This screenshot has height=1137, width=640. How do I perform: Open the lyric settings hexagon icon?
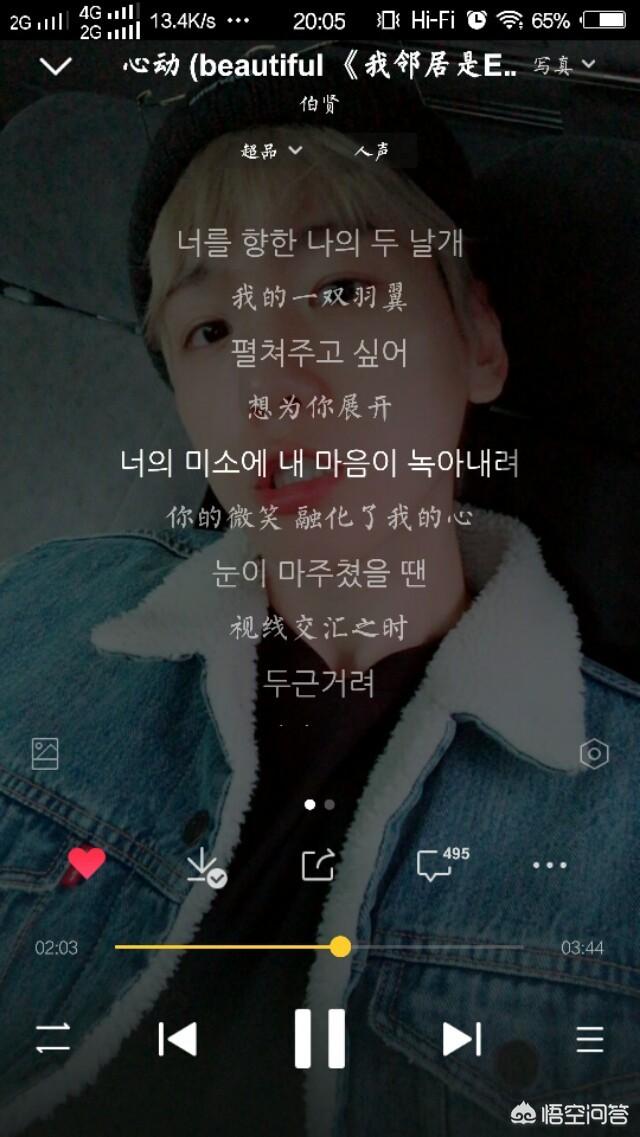(x=594, y=754)
